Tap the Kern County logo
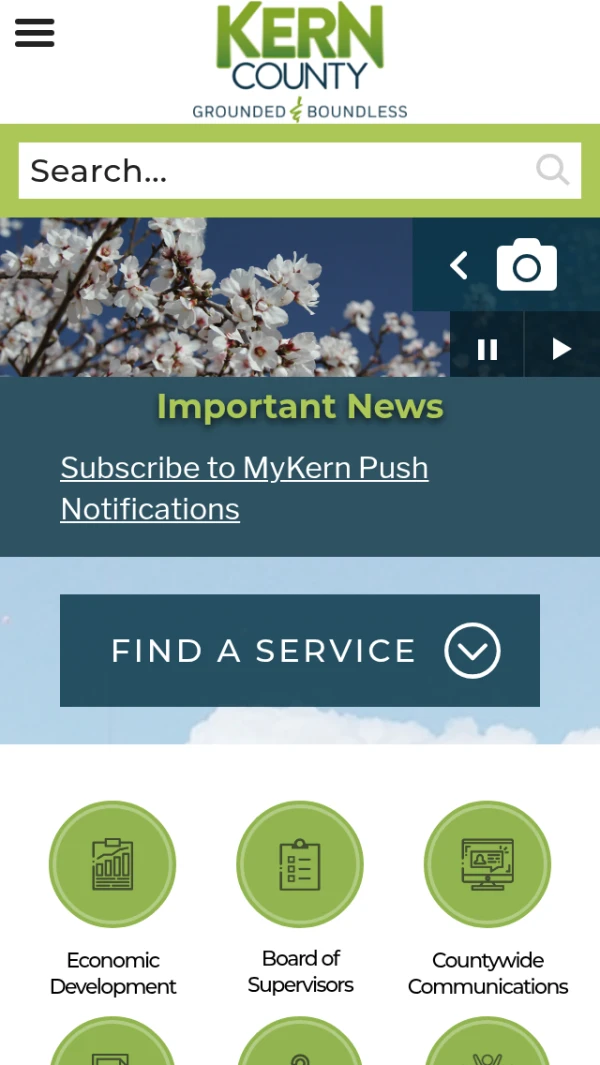 300,61
